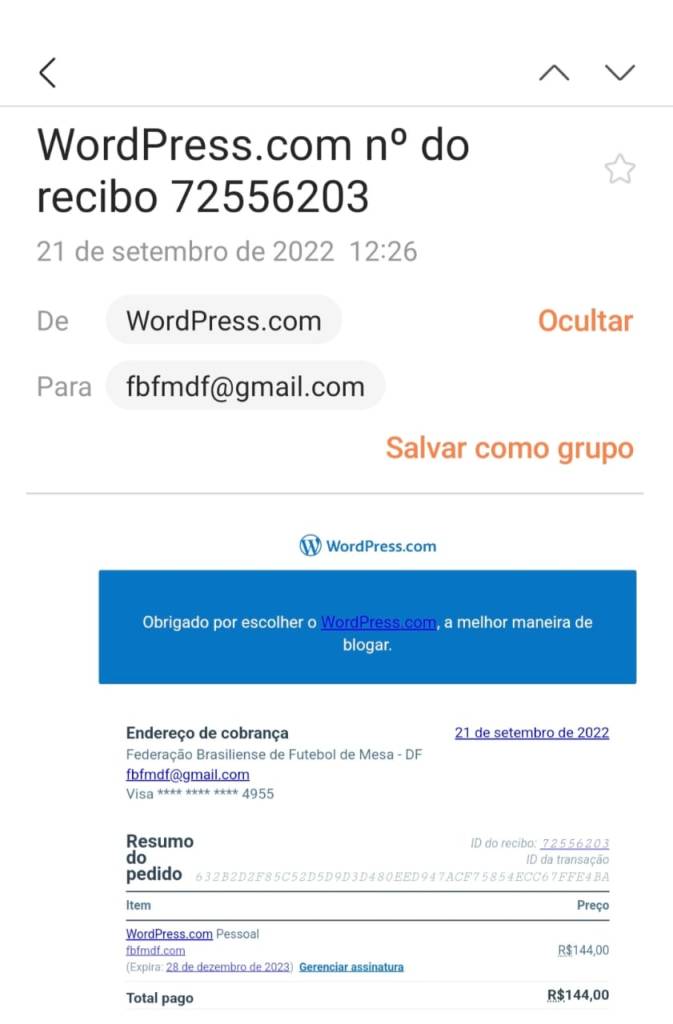Go back to the inbox

tap(47, 72)
